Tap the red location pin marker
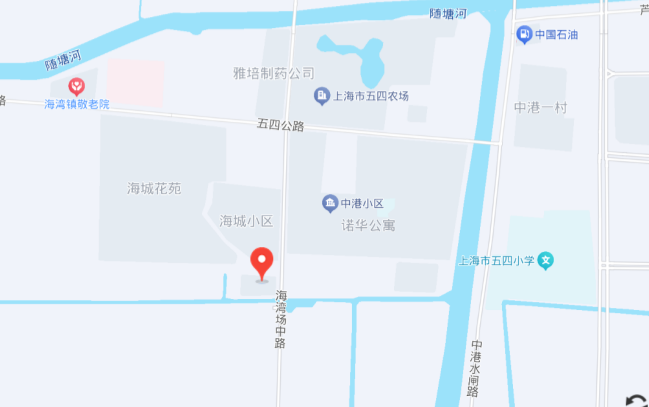Screen dimensions: 649x407 [x=262, y=262]
